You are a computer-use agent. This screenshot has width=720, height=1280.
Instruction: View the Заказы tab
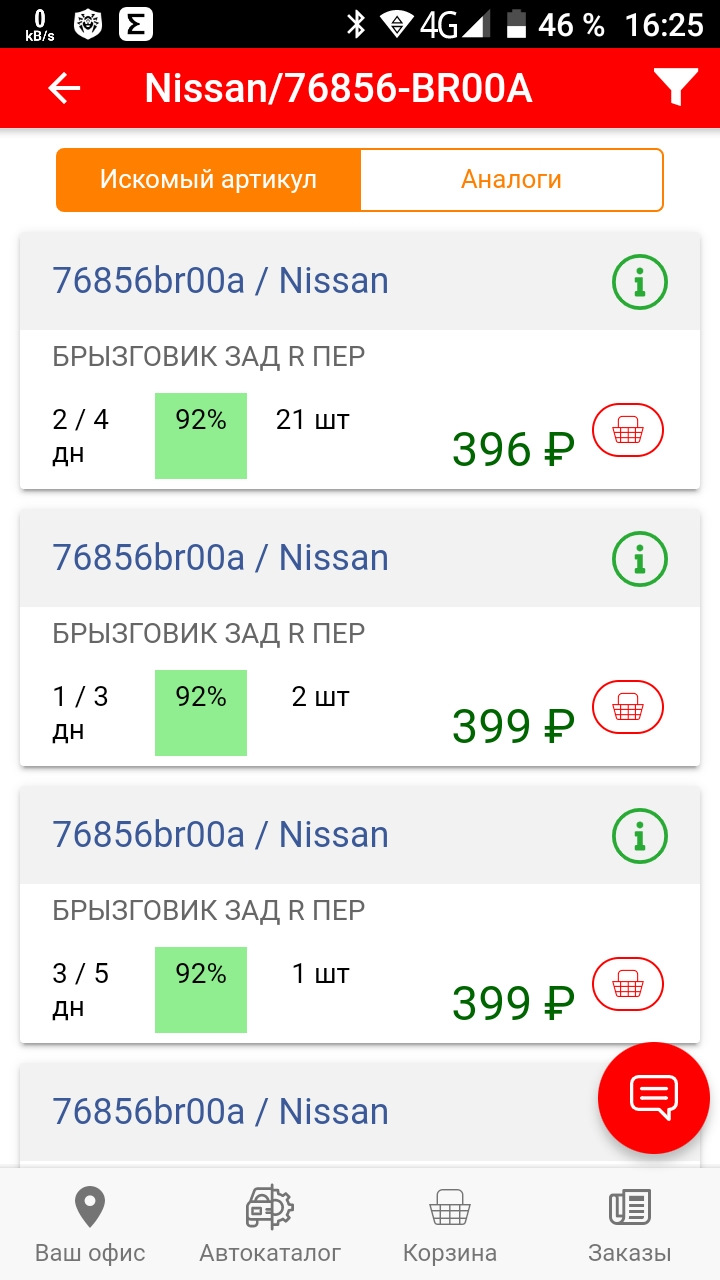(x=630, y=1224)
